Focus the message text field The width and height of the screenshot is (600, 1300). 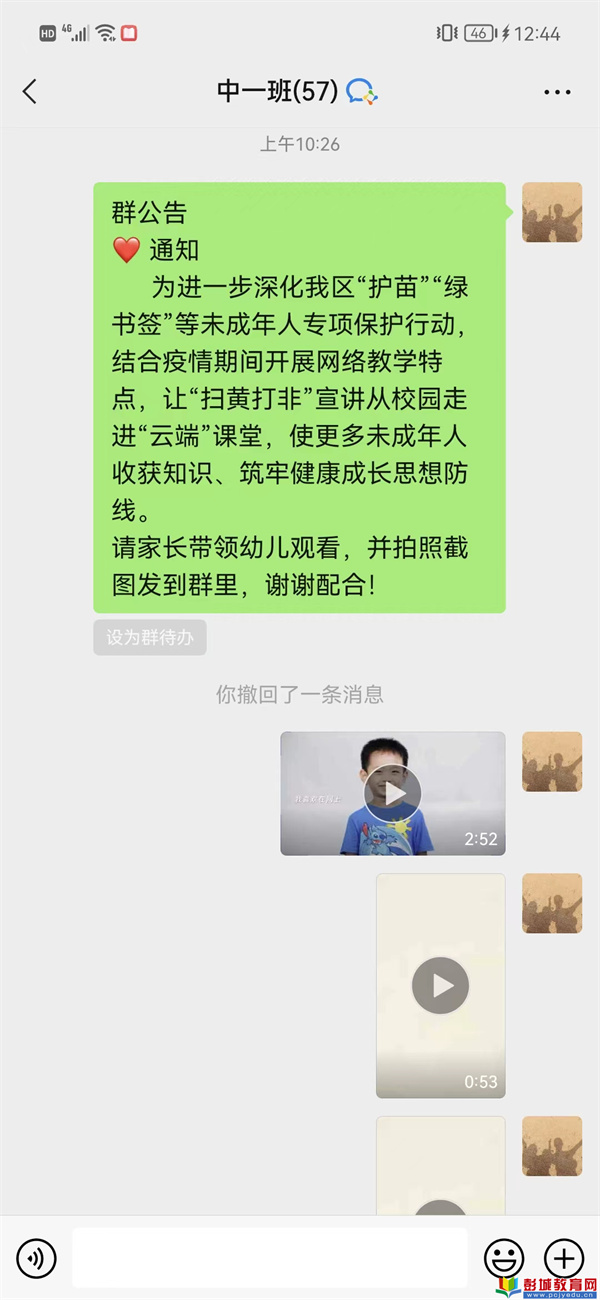(270, 1257)
